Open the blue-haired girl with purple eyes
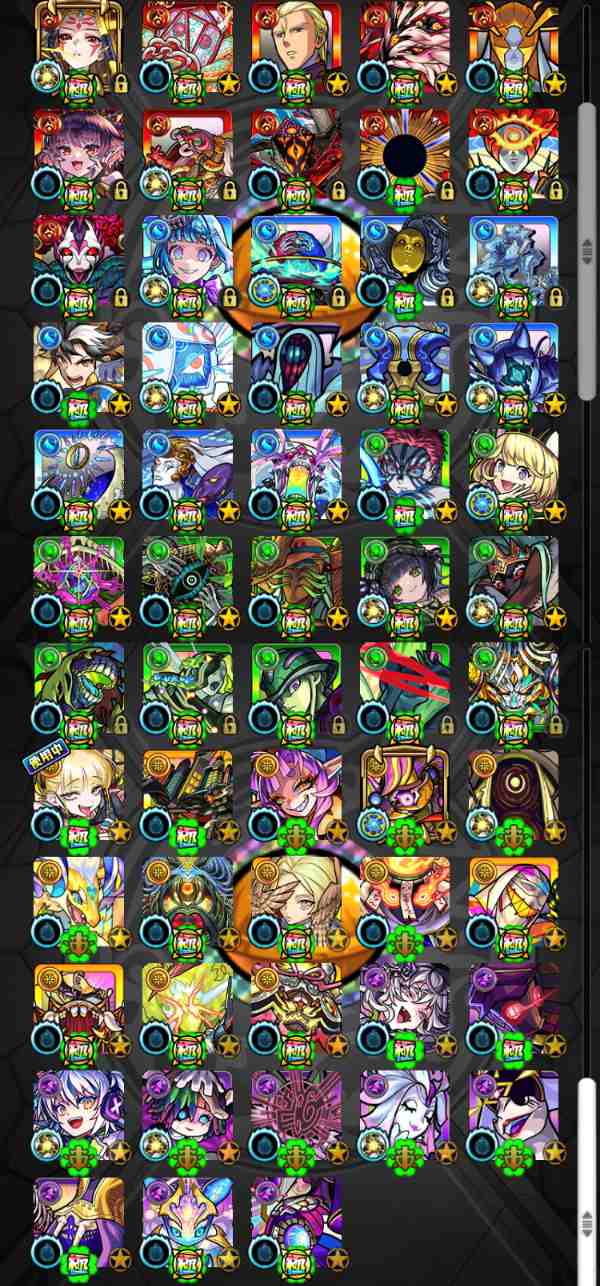The height and width of the screenshot is (1286, 600). point(188,261)
